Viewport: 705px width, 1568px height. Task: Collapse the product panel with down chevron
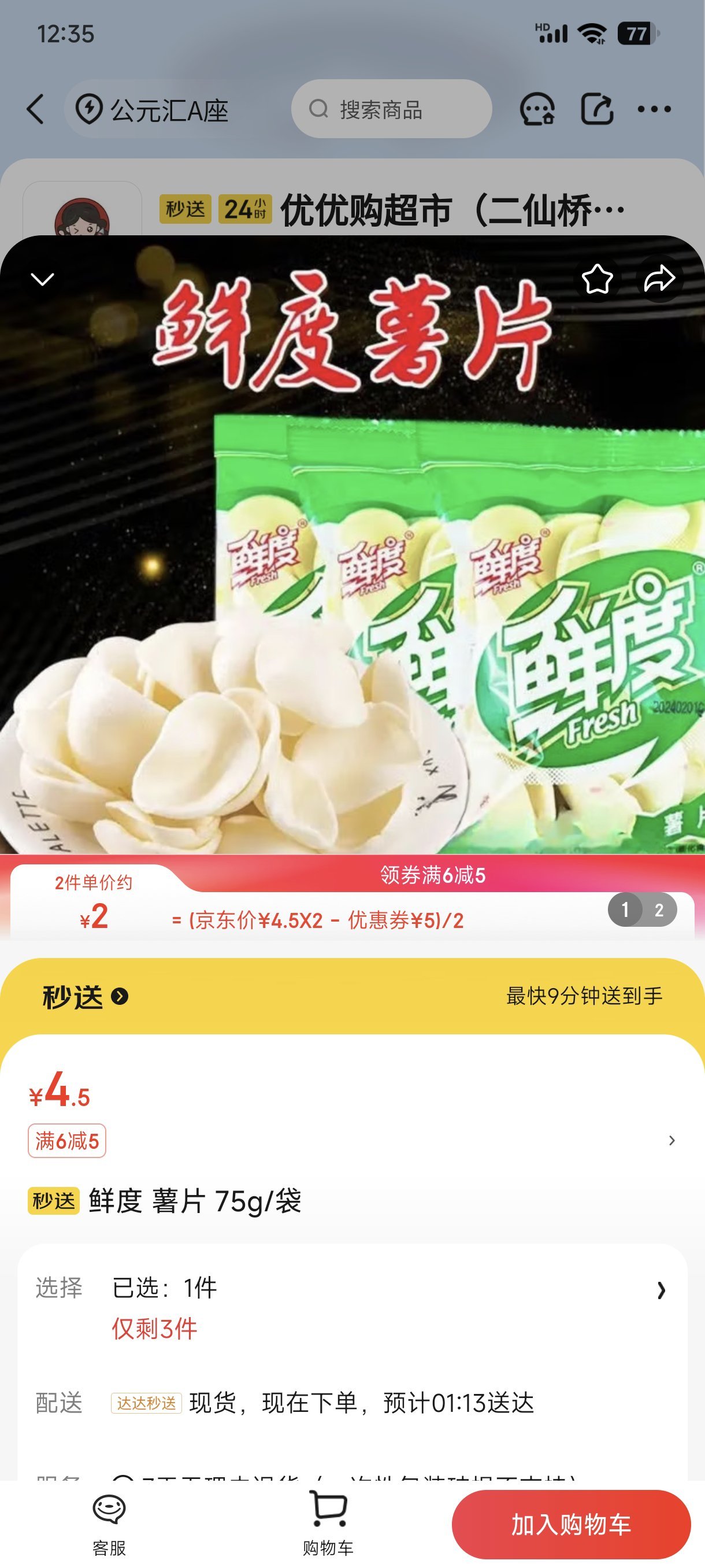tap(43, 279)
